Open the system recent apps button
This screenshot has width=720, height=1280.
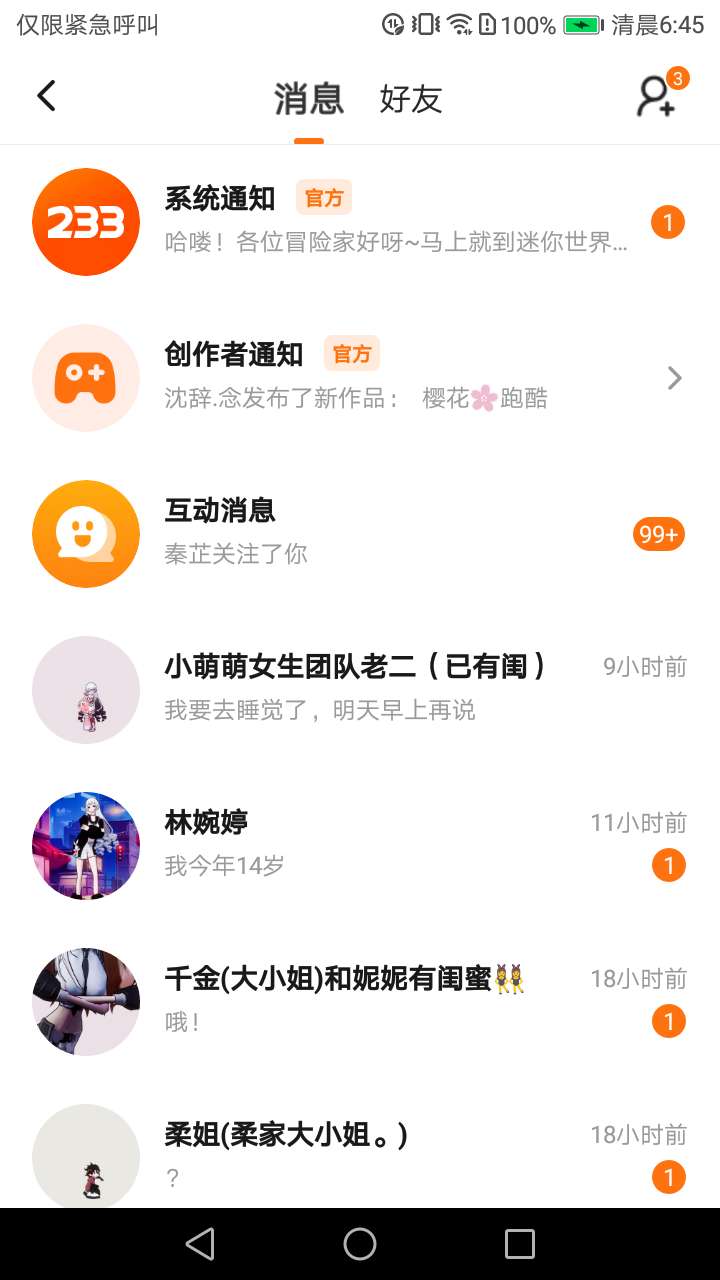pos(520,1244)
